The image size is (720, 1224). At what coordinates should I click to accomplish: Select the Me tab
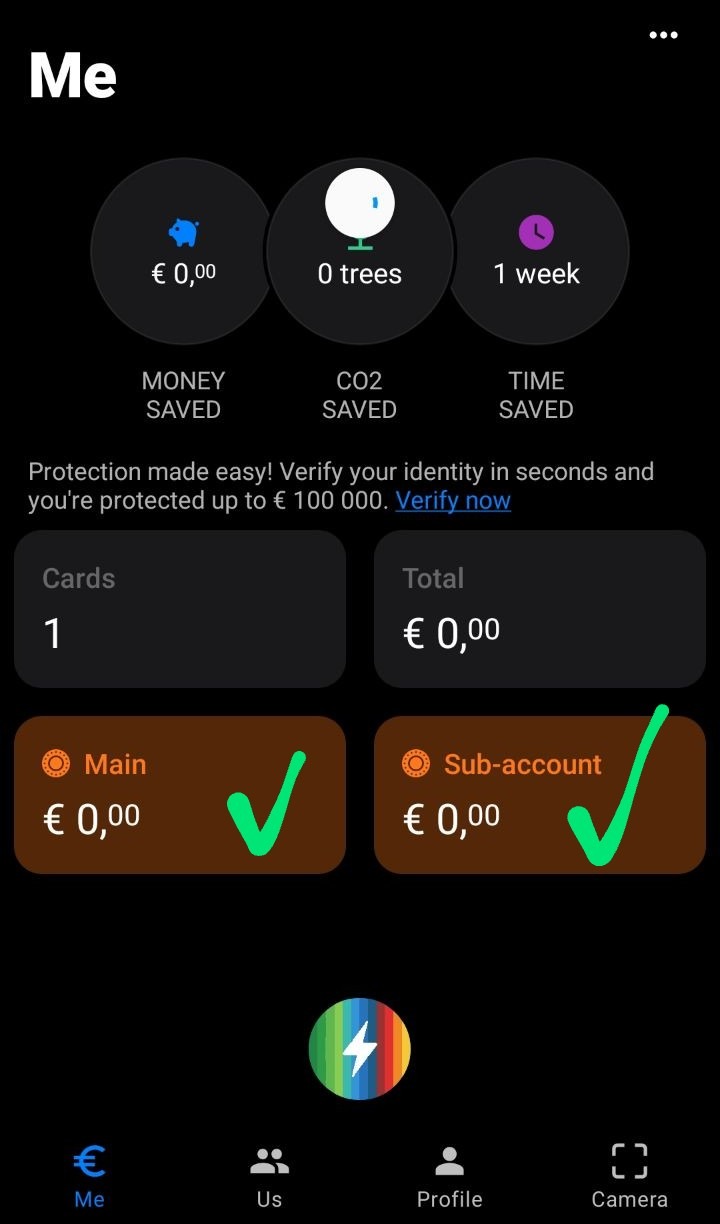[x=89, y=1176]
